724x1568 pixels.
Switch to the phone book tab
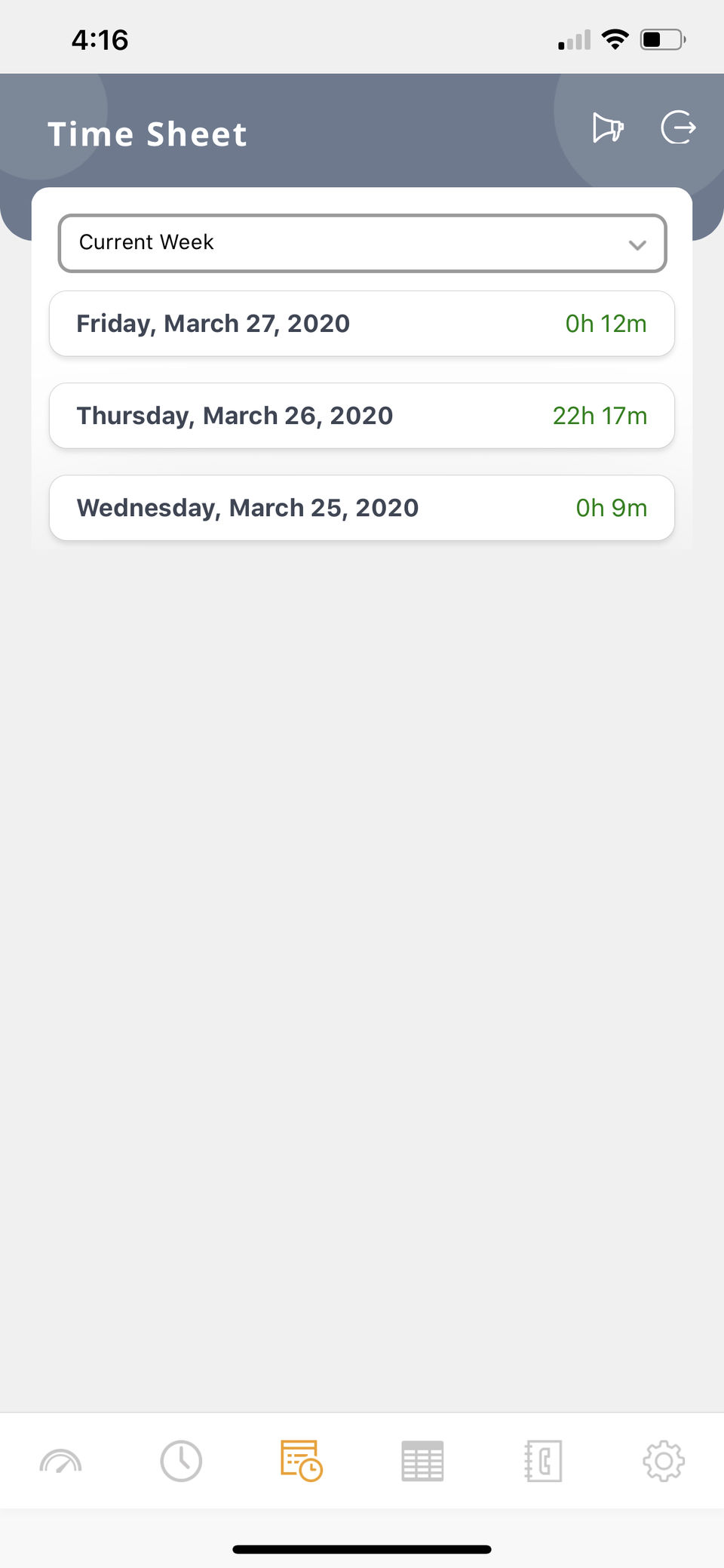click(543, 1462)
